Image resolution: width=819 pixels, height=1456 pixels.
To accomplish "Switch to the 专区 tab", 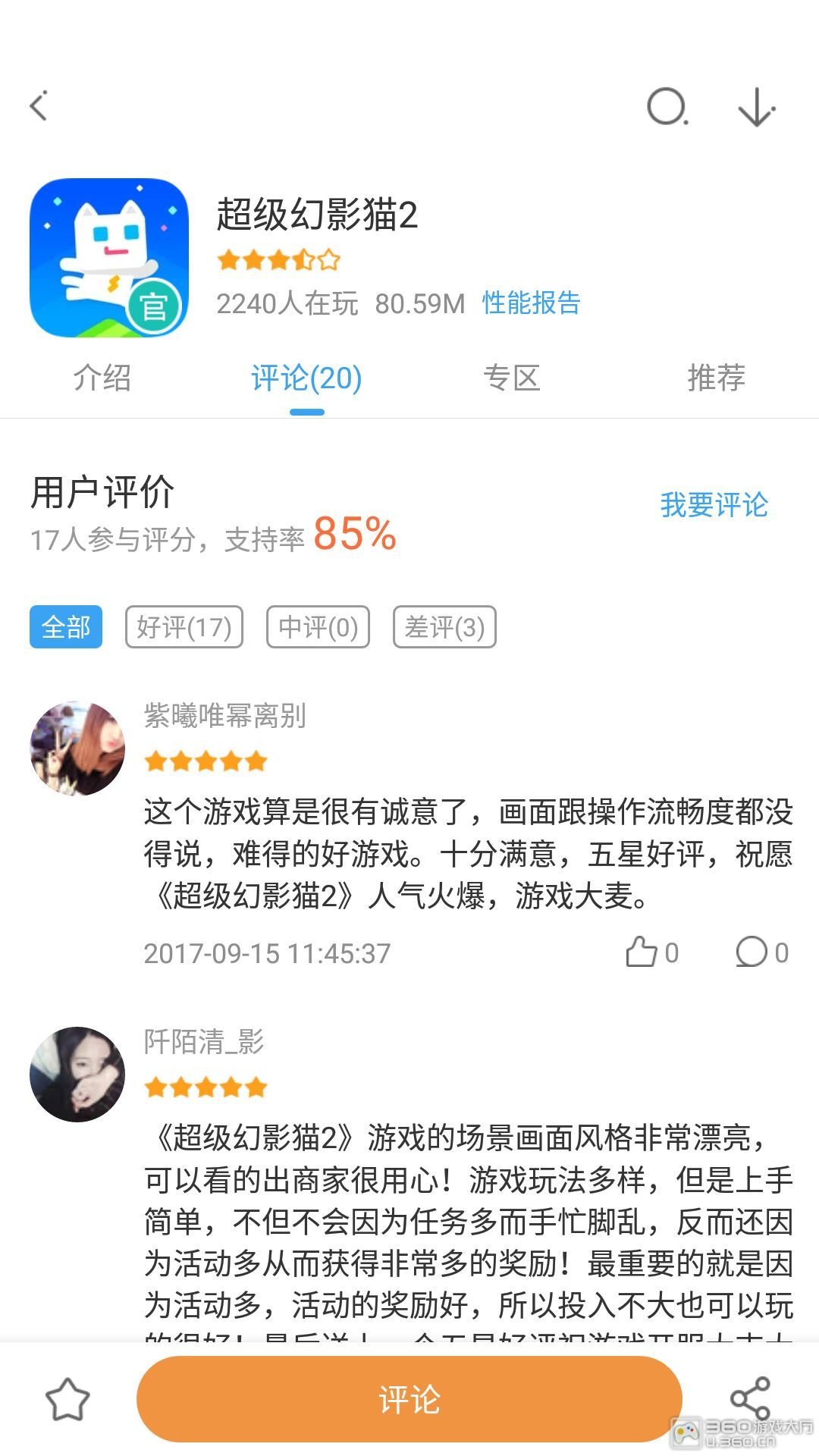I will 512,378.
